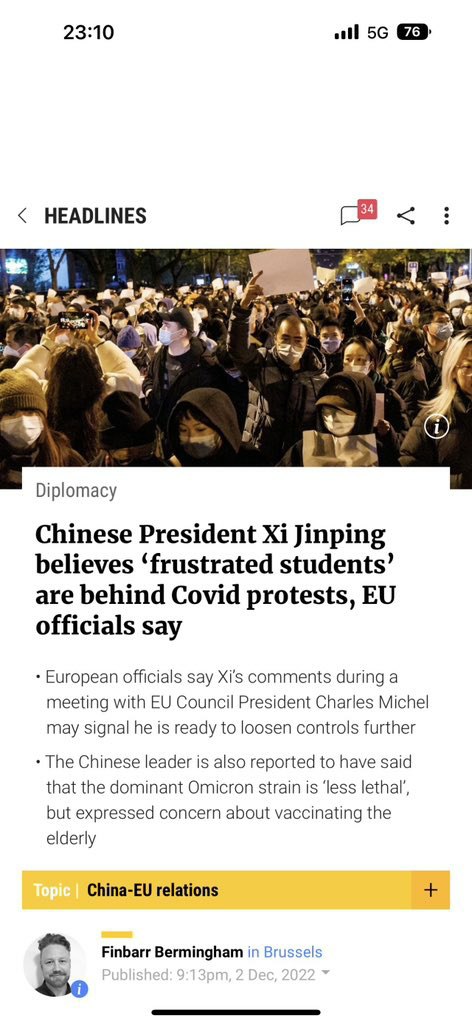Show the photo caption info icon
Image resolution: width=472 pixels, height=1024 pixels.
point(437,427)
